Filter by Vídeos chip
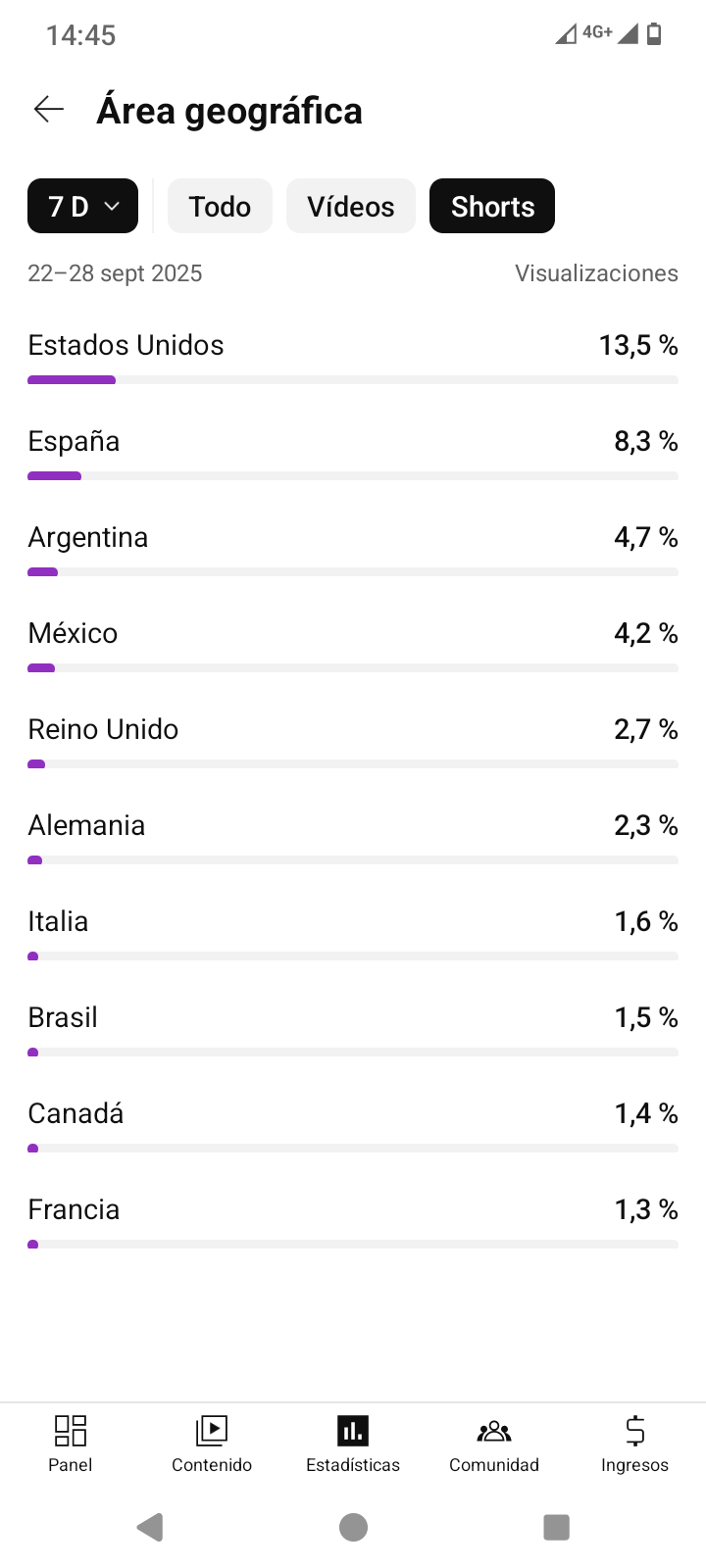The height and width of the screenshot is (1568, 706). click(x=351, y=206)
